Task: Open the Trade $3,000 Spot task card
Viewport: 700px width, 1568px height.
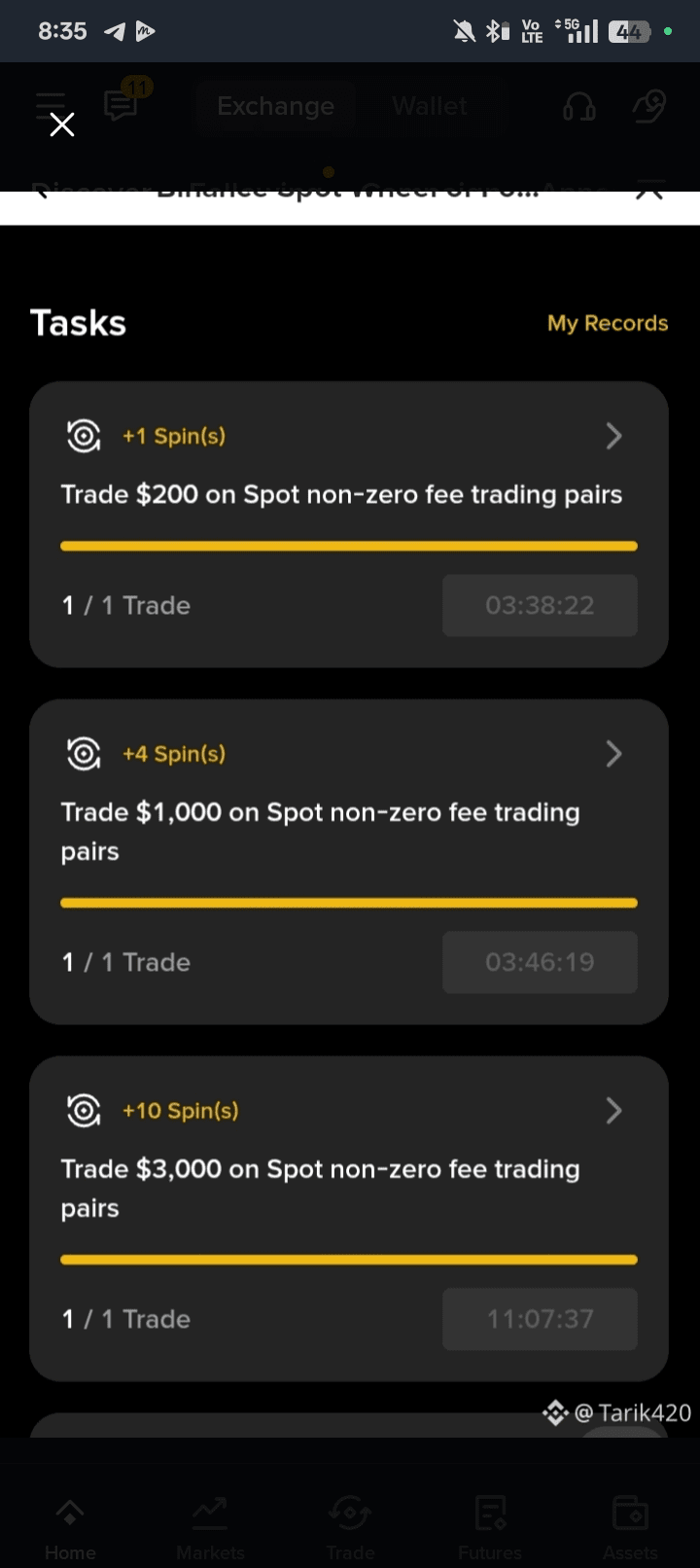Action: [x=612, y=1111]
